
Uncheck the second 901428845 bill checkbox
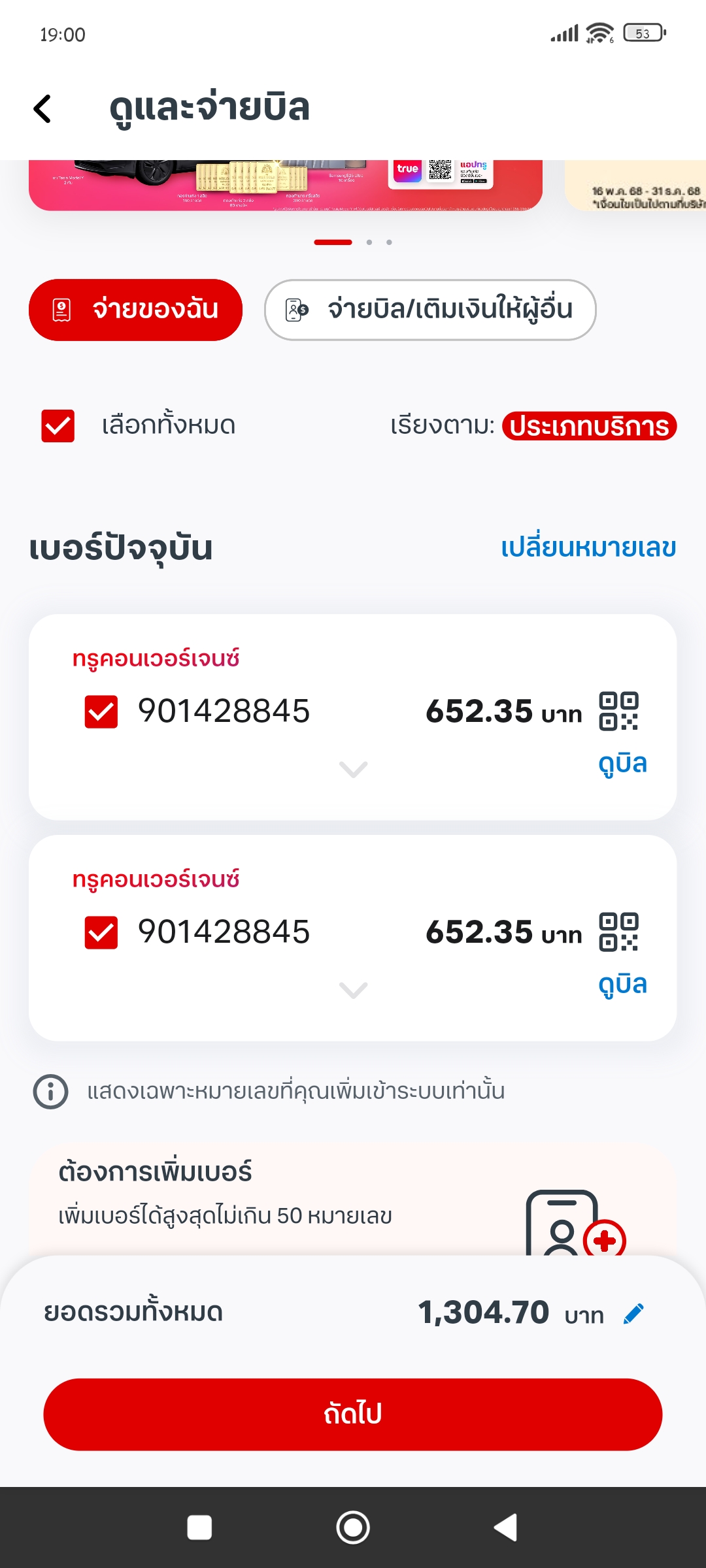[x=101, y=932]
